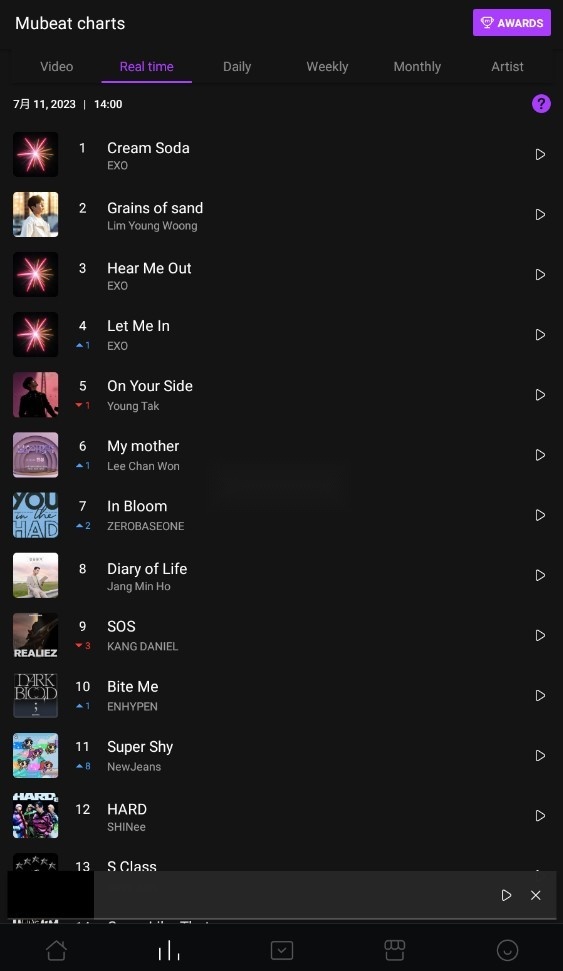563x971 pixels.
Task: Play HARD by SHINee
Action: (x=540, y=816)
